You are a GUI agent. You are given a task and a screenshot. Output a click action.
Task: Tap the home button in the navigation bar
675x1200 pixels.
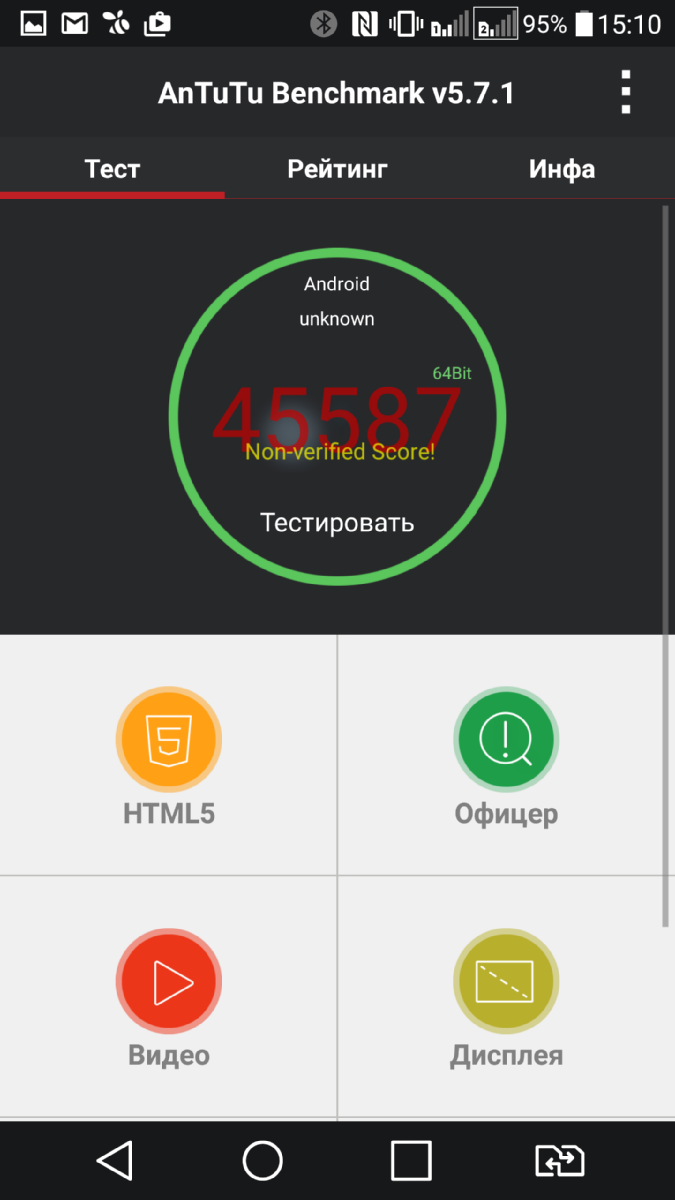point(263,1161)
